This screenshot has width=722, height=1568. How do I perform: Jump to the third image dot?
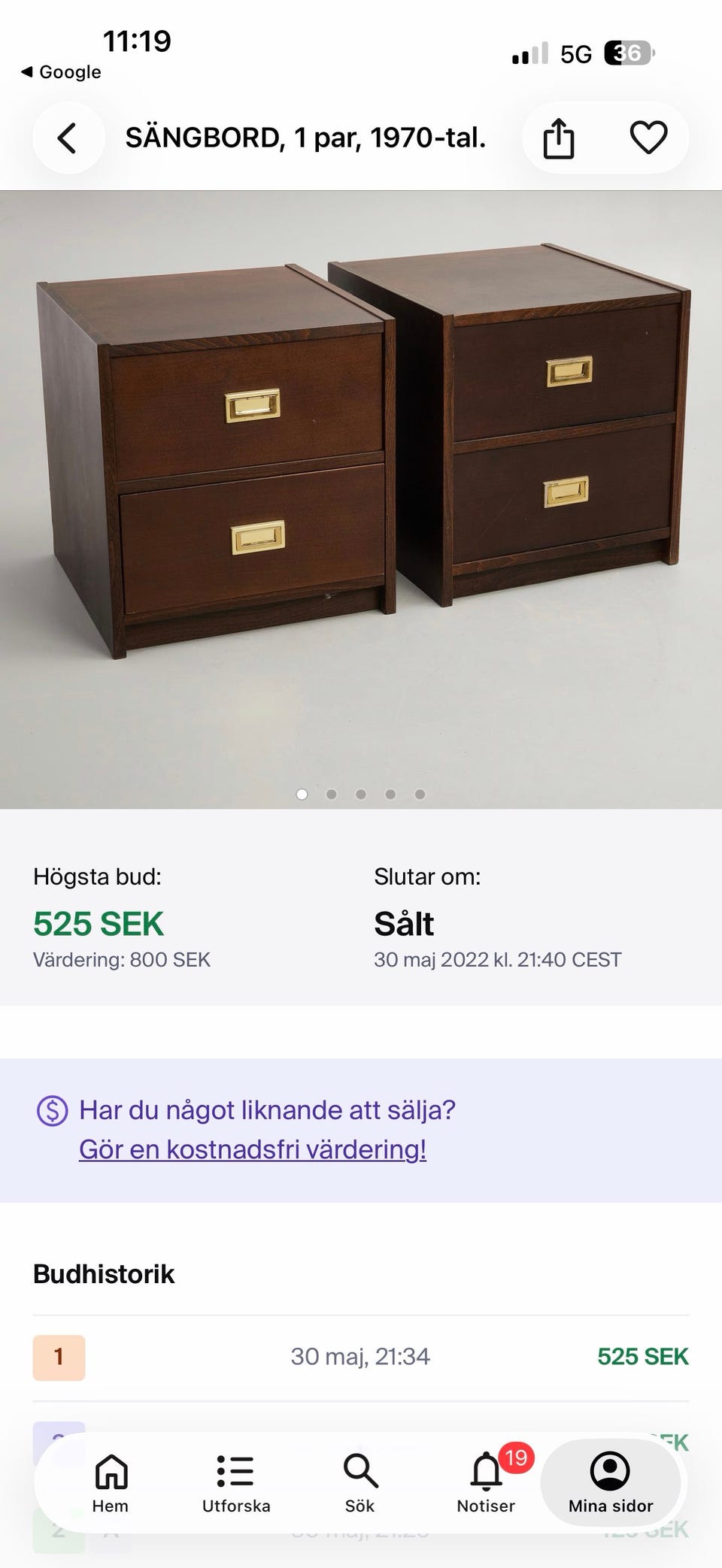coord(361,793)
